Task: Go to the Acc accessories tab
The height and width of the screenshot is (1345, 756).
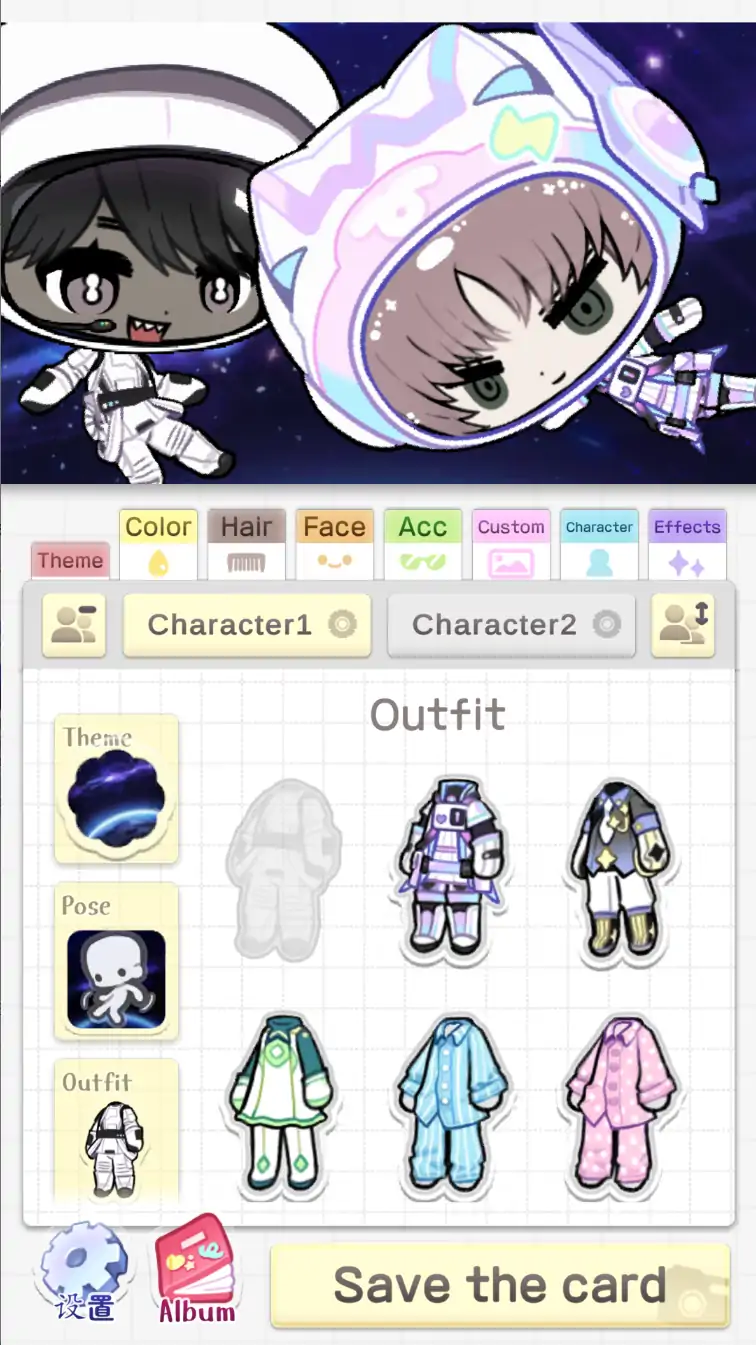Action: click(x=422, y=544)
